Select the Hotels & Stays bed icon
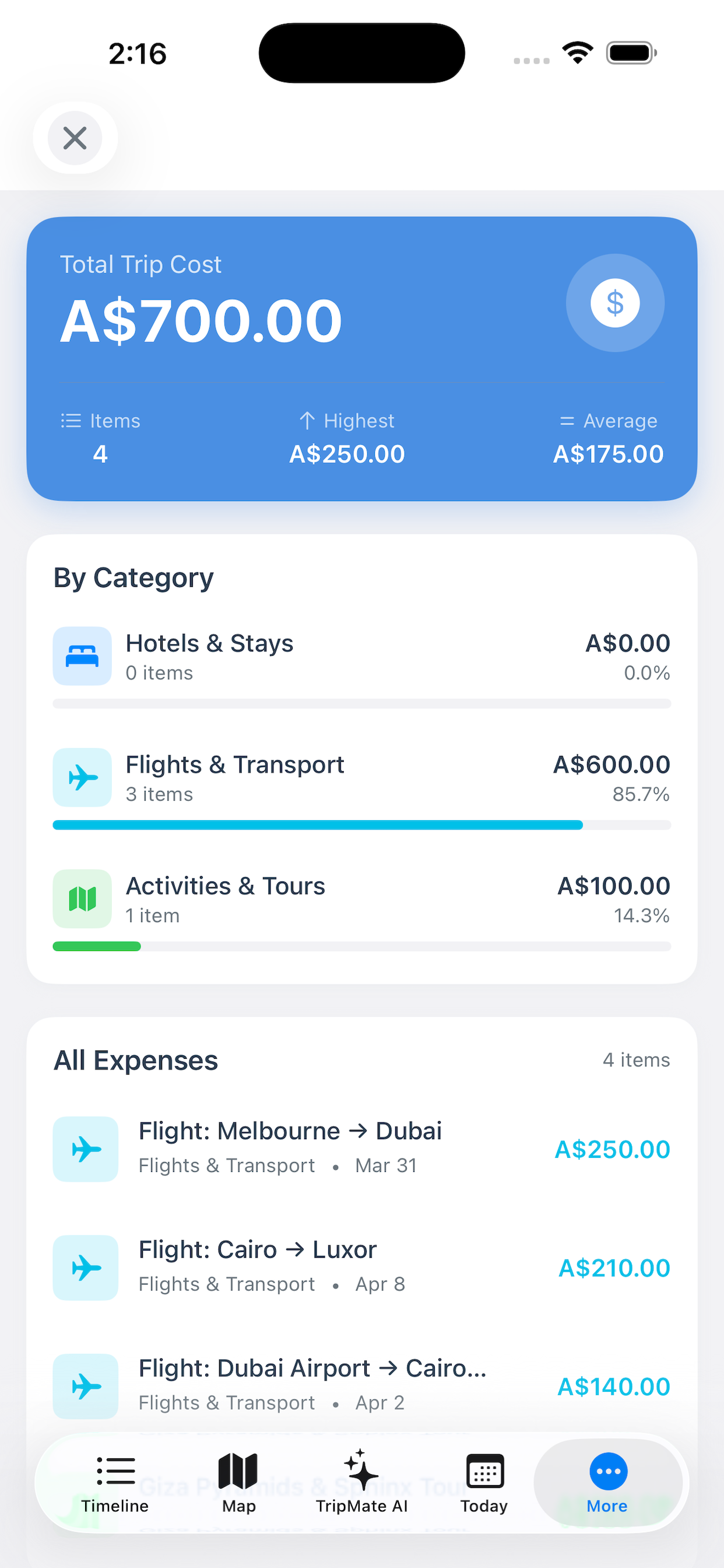Viewport: 724px width, 1568px height. [82, 656]
